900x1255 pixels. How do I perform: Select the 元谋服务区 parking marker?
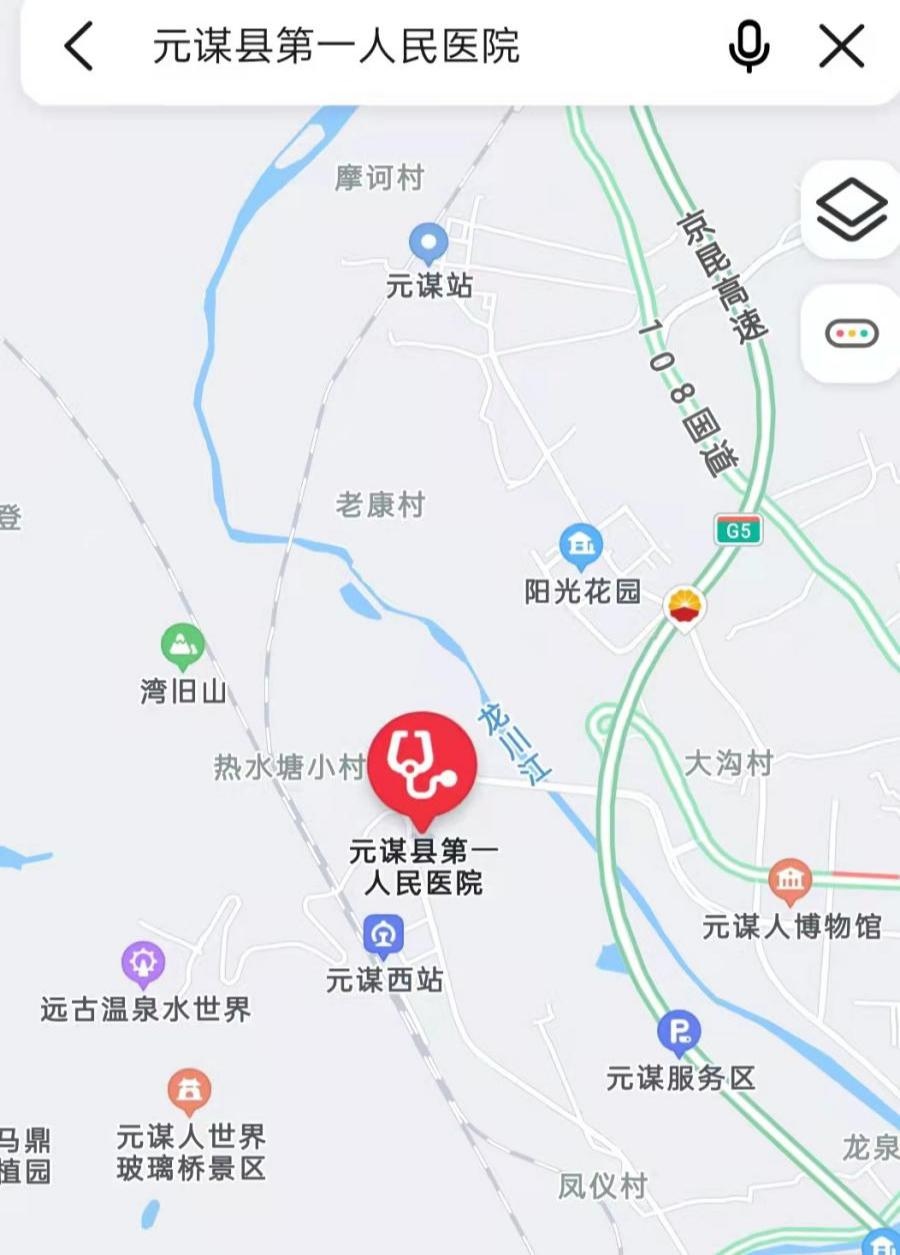tap(679, 1033)
